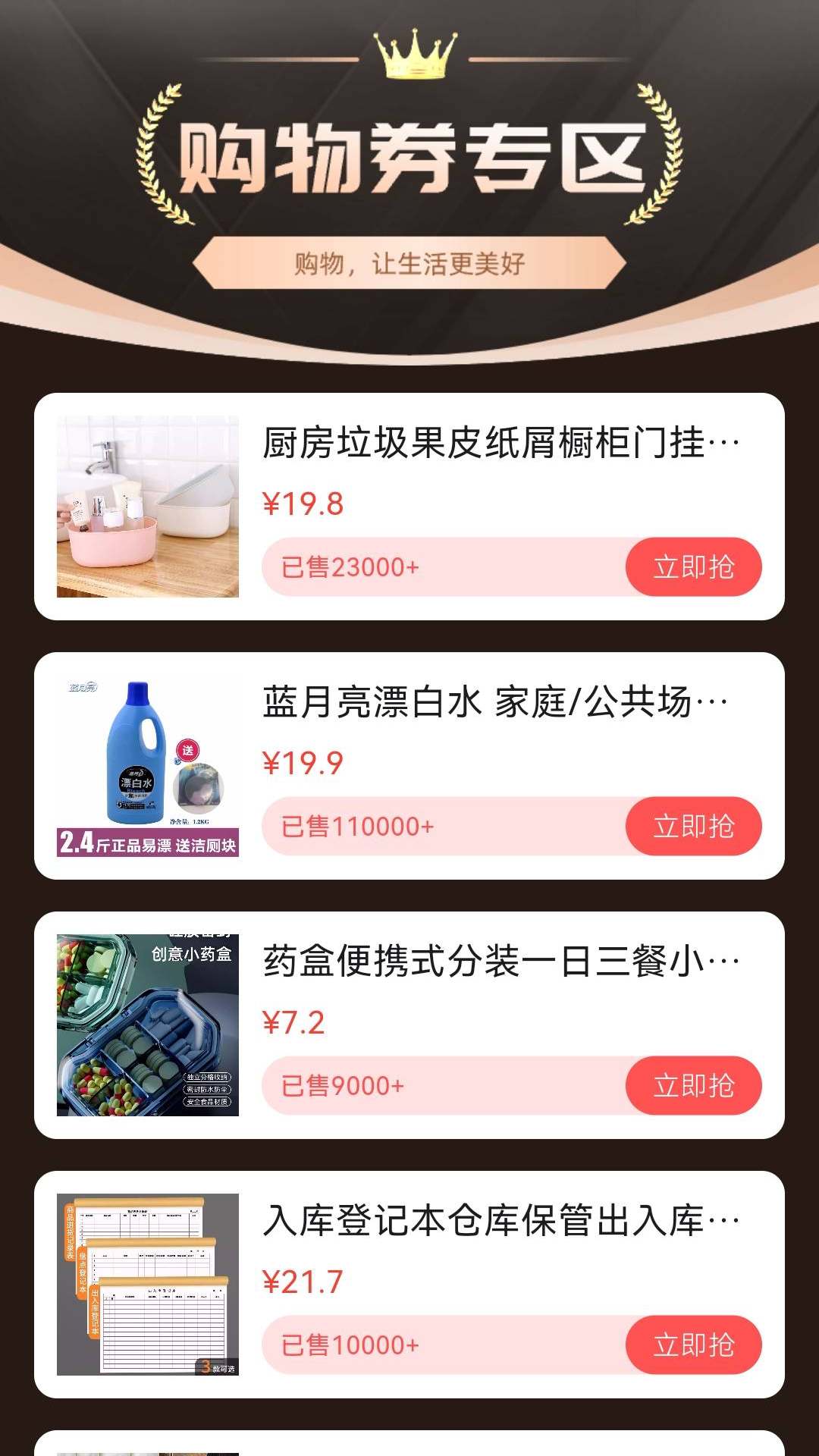Click 立即抢 on the kitchen trash holder

click(693, 566)
